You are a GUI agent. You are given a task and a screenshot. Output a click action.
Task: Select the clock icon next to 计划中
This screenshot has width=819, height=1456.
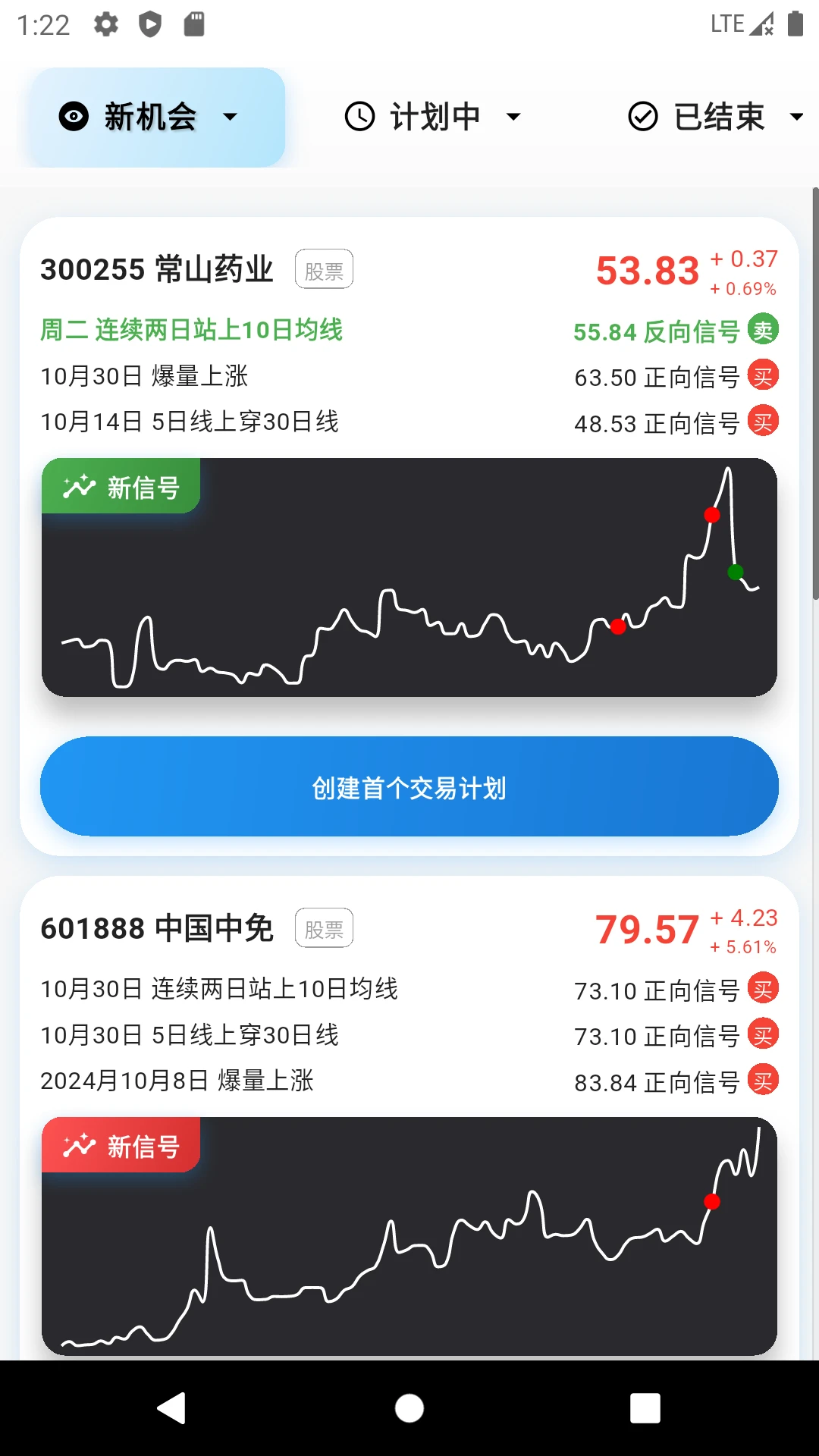[359, 115]
